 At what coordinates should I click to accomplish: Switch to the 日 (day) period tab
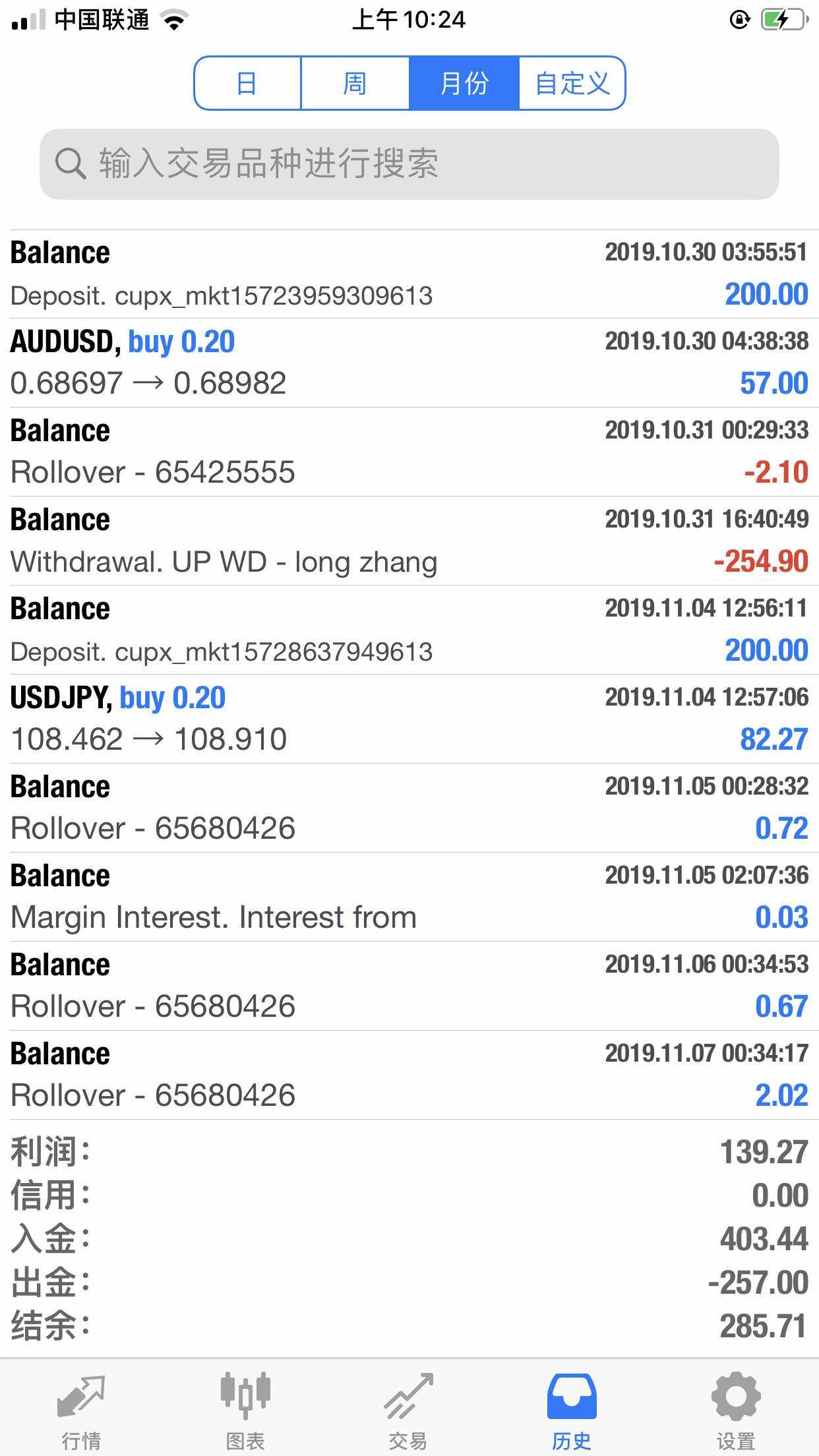pyautogui.click(x=247, y=84)
